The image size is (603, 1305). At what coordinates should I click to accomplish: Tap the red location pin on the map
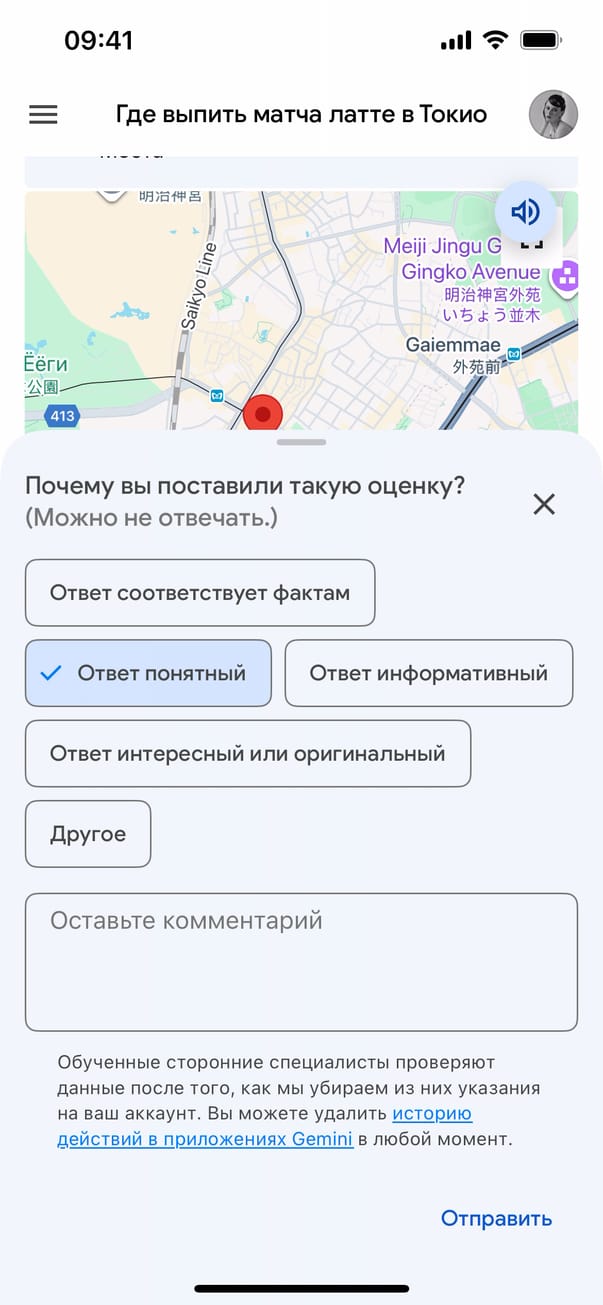coord(264,414)
